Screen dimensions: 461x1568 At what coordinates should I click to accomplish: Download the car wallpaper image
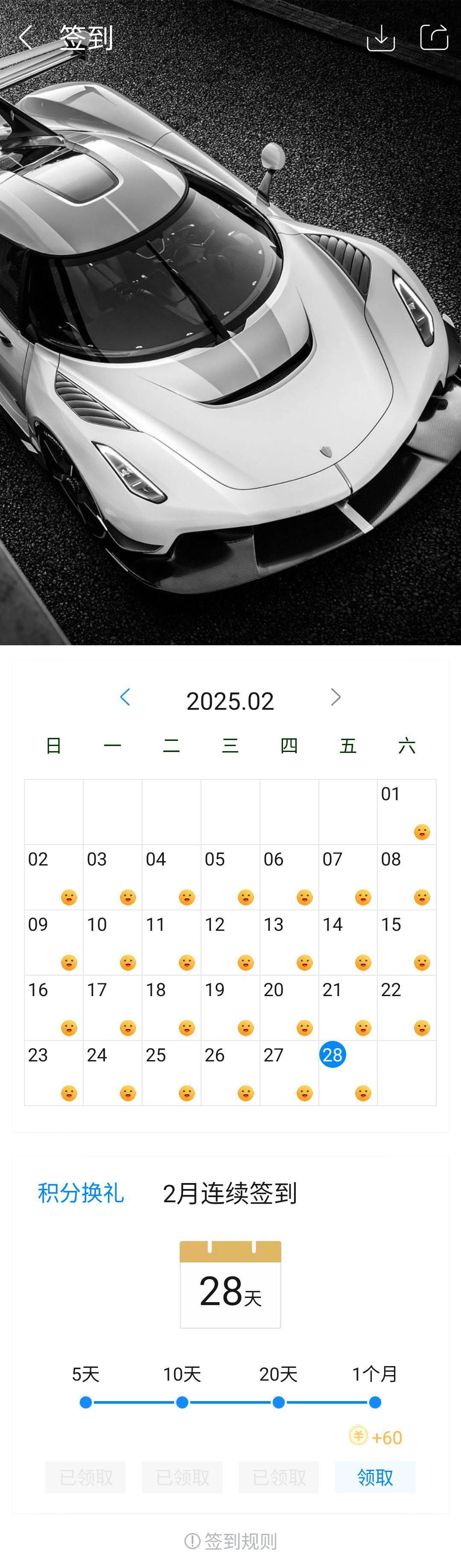(381, 38)
